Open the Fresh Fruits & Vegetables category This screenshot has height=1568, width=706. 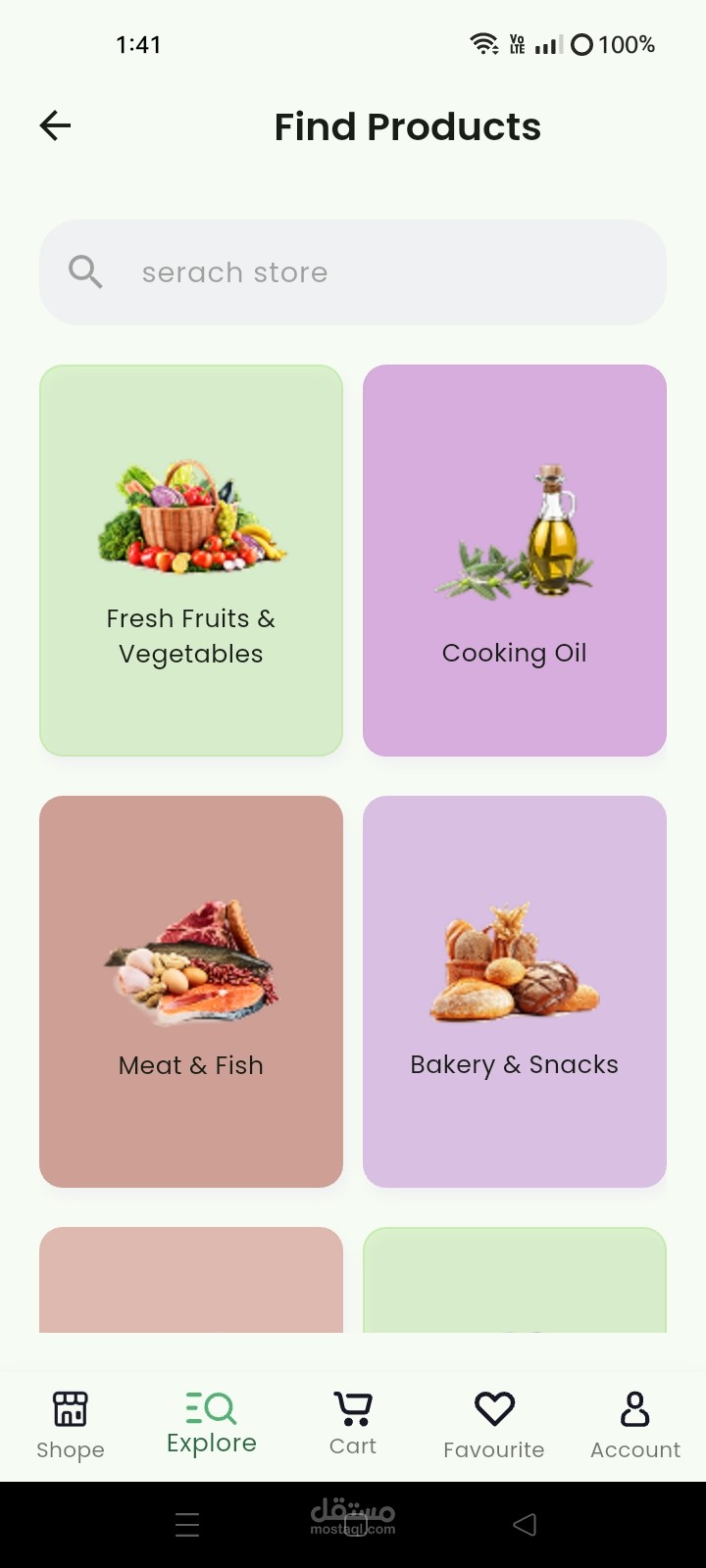click(190, 561)
